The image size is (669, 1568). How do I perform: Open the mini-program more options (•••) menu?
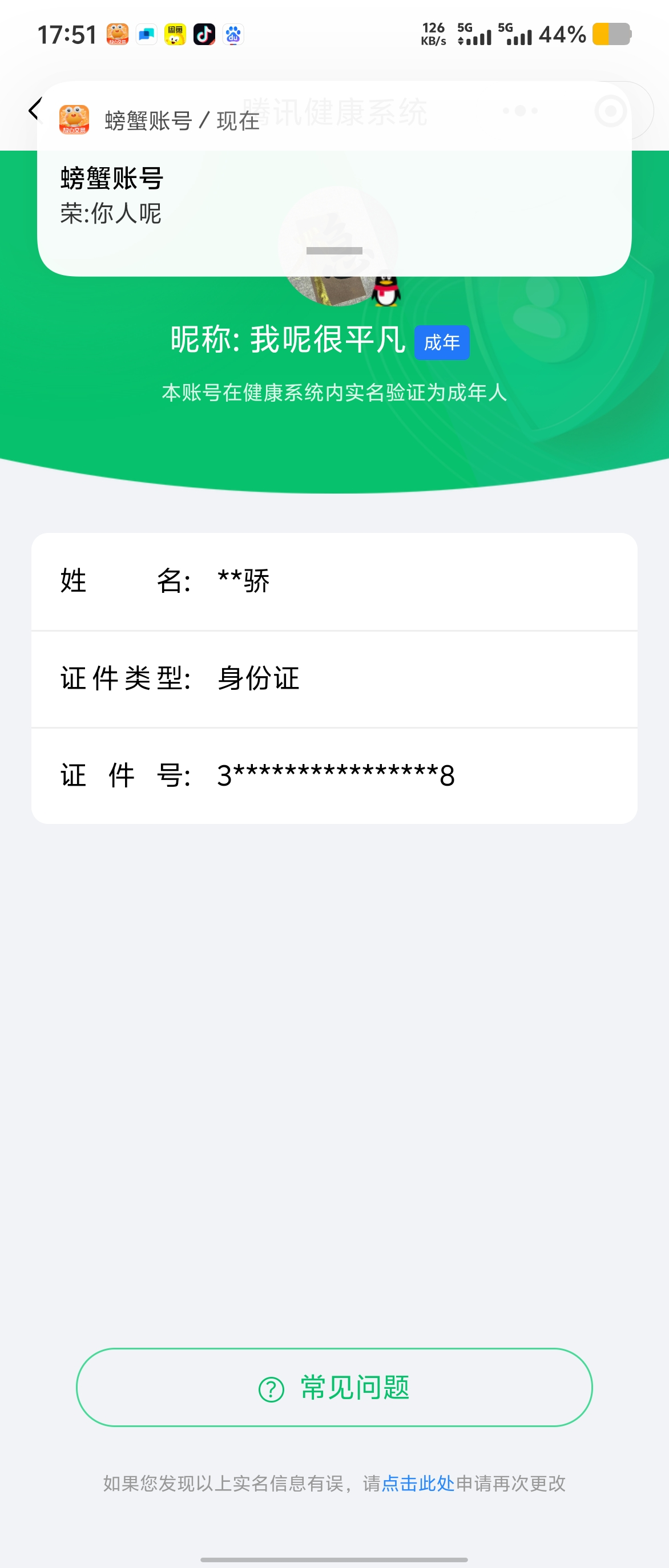519,111
